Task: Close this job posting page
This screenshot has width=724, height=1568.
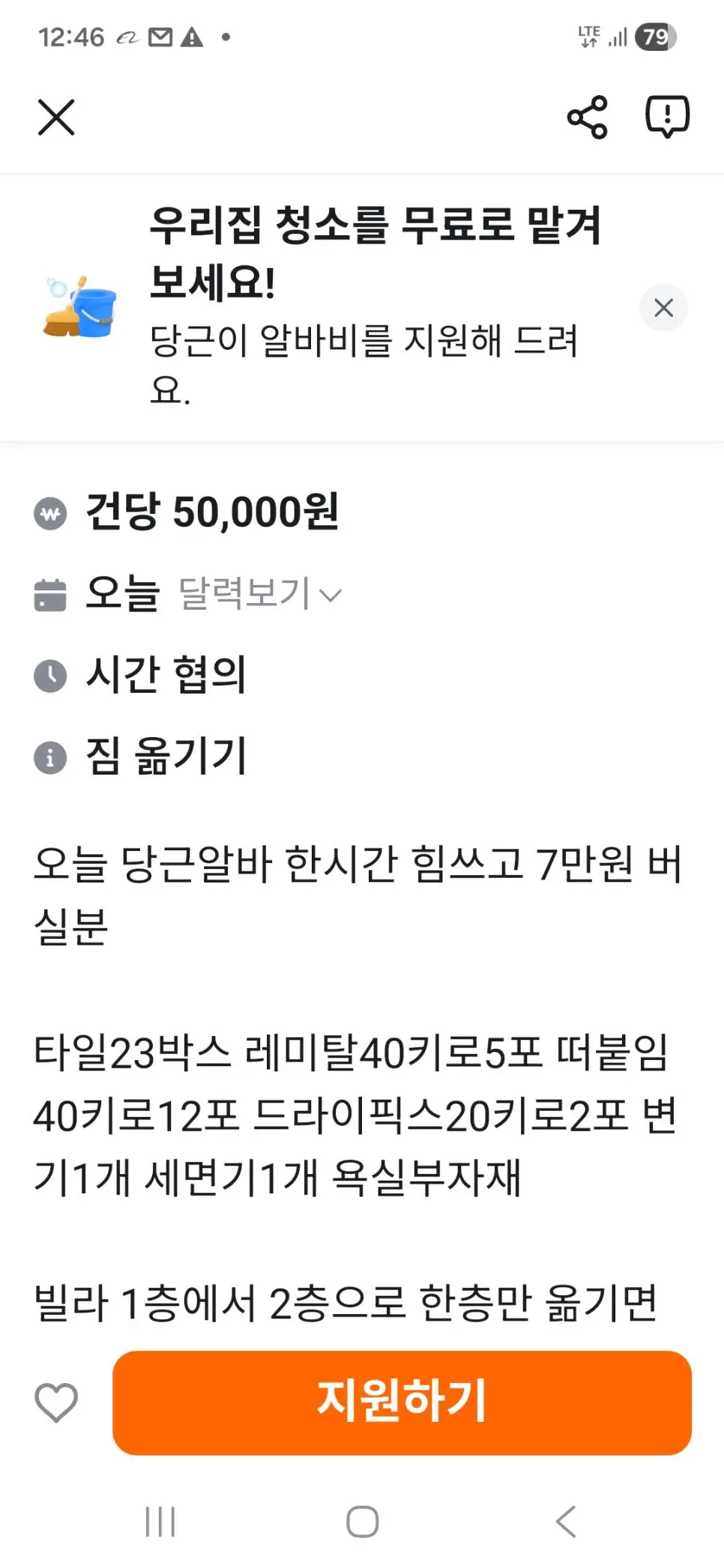Action: click(56, 118)
